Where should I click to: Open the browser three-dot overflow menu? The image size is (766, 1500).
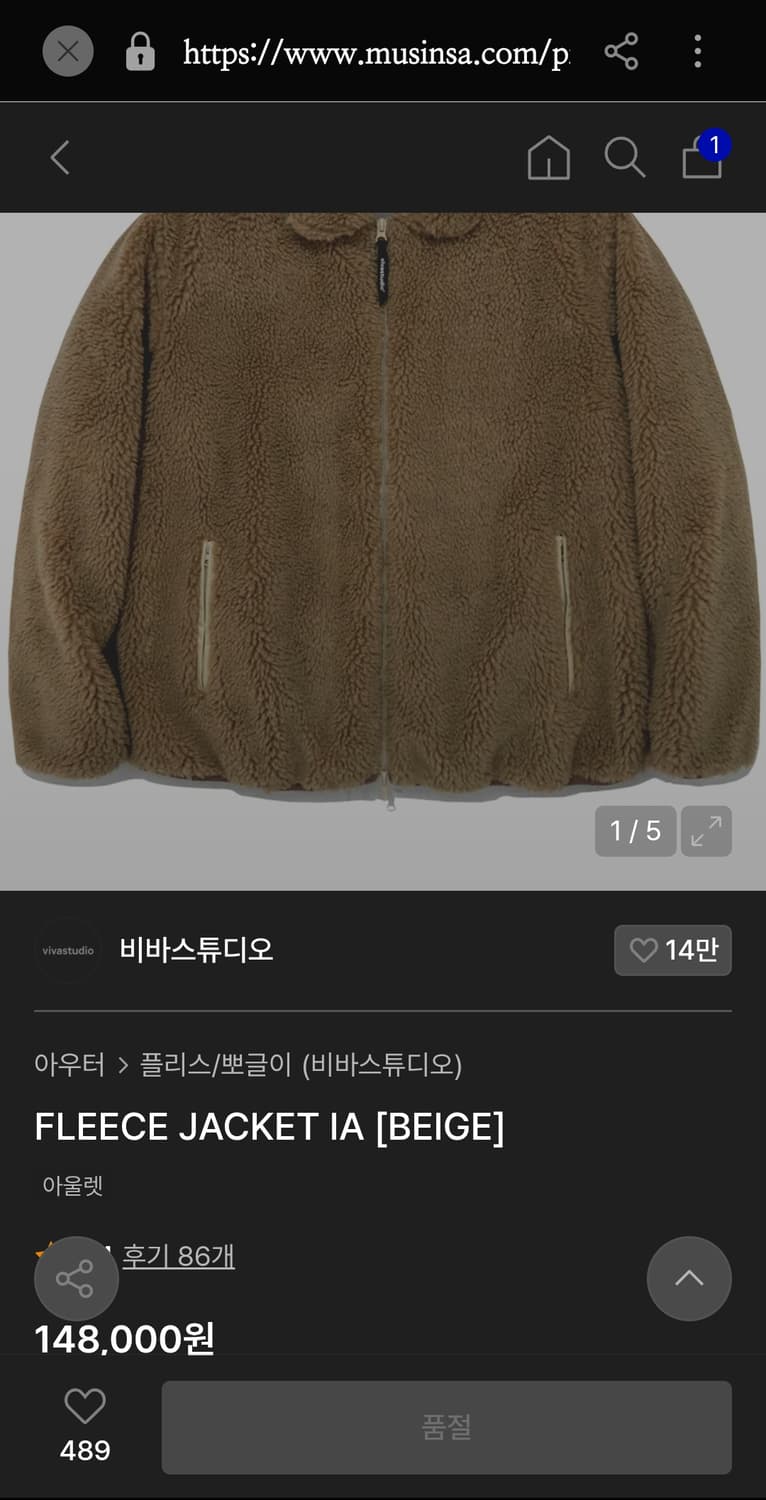point(697,52)
